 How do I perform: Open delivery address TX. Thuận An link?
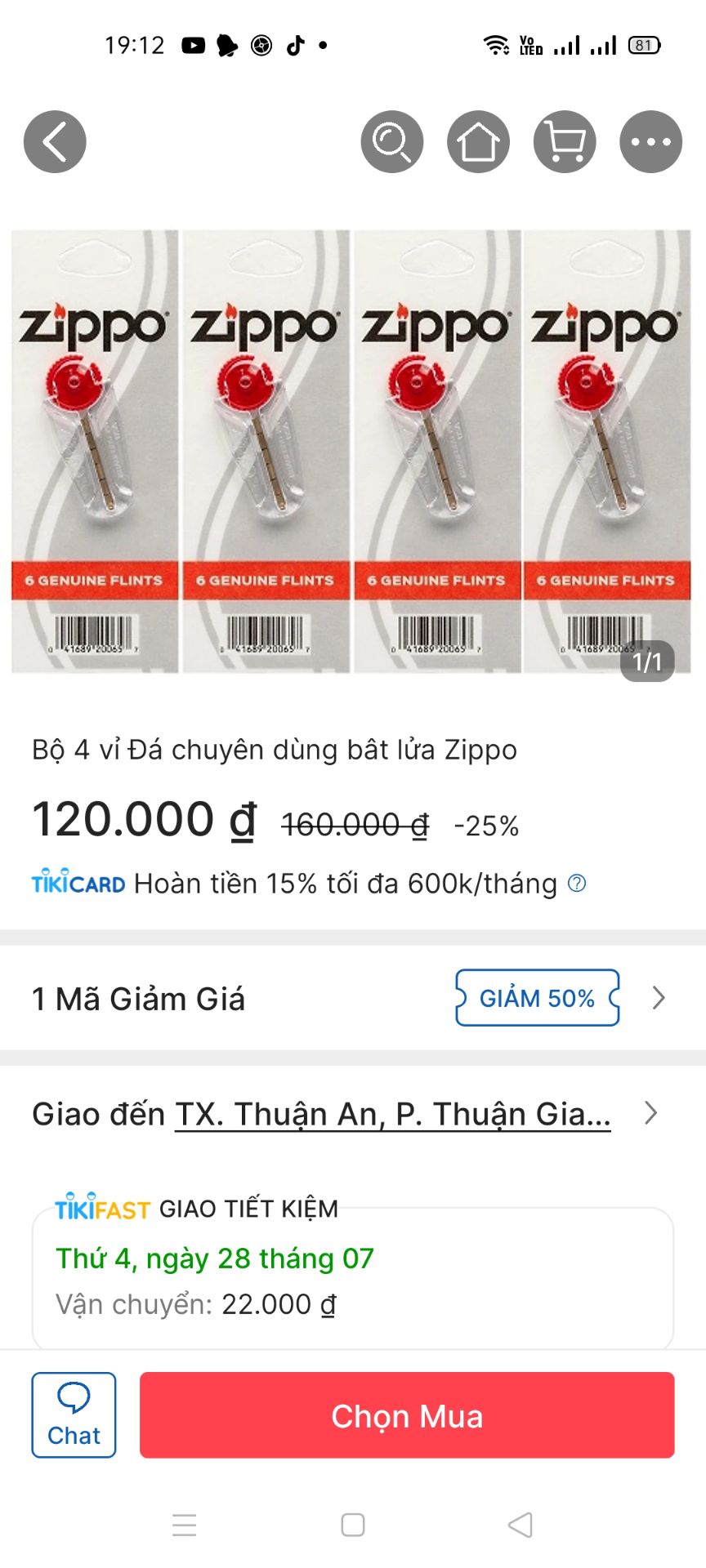pos(392,1112)
